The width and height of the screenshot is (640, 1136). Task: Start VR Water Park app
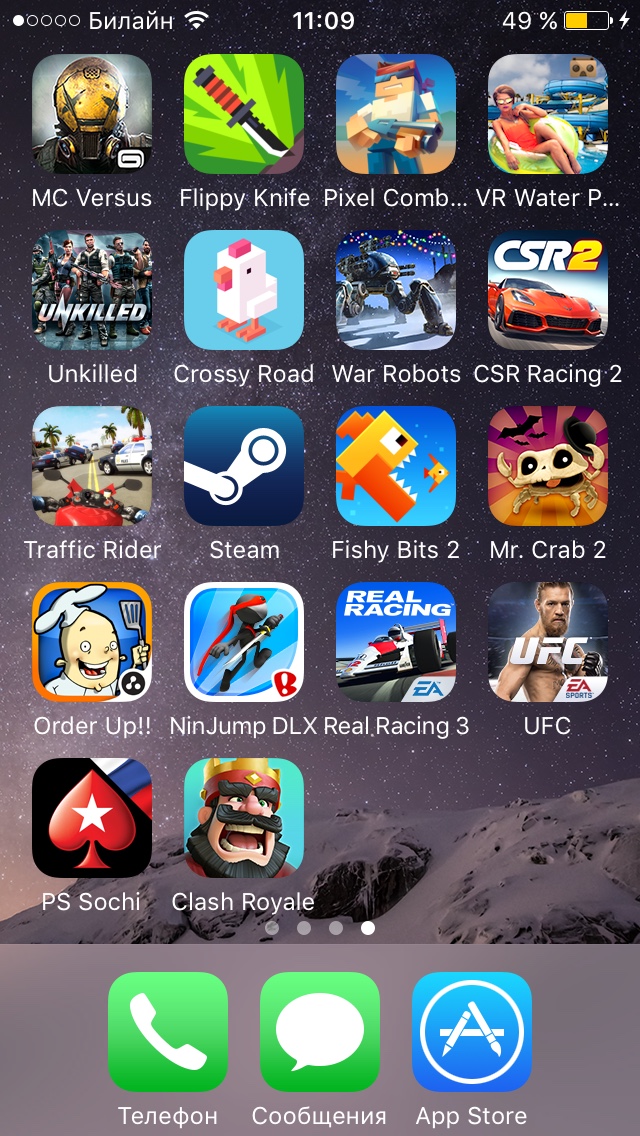(x=548, y=114)
